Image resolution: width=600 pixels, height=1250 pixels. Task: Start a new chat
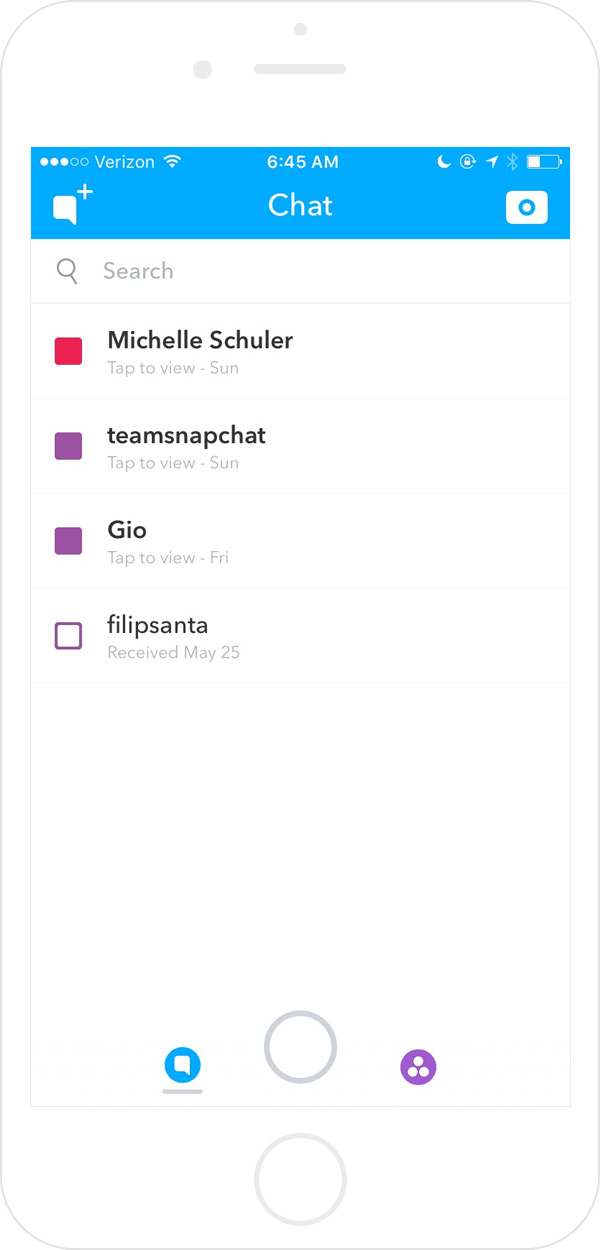click(72, 206)
